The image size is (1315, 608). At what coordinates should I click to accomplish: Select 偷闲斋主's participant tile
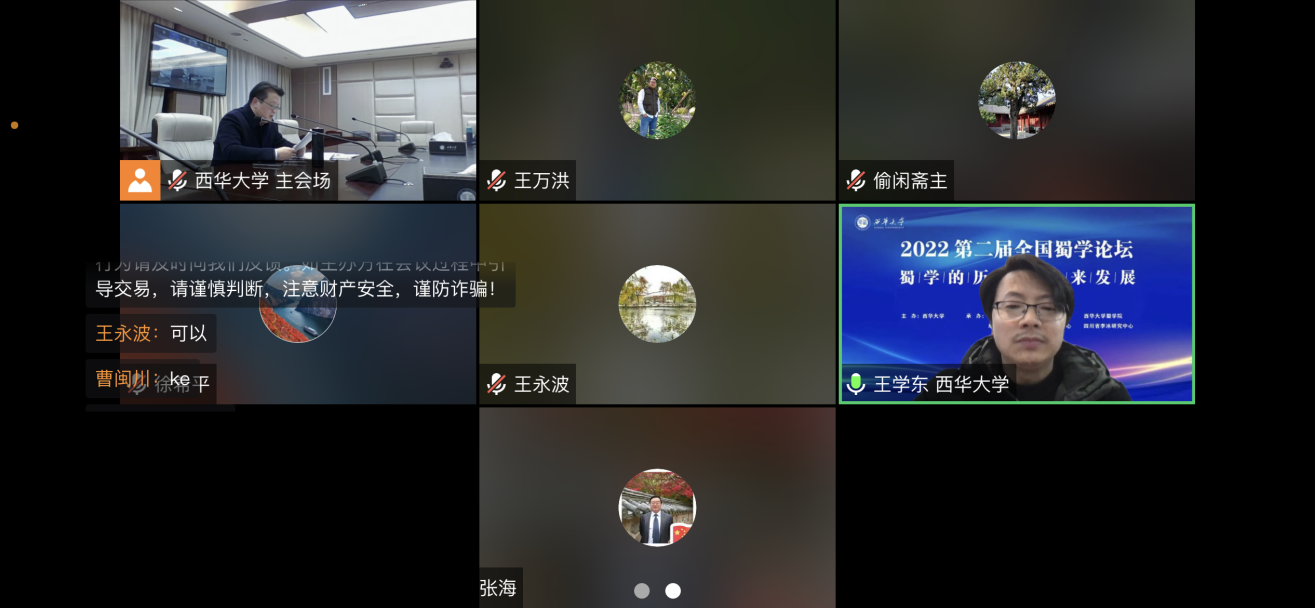click(1016, 100)
